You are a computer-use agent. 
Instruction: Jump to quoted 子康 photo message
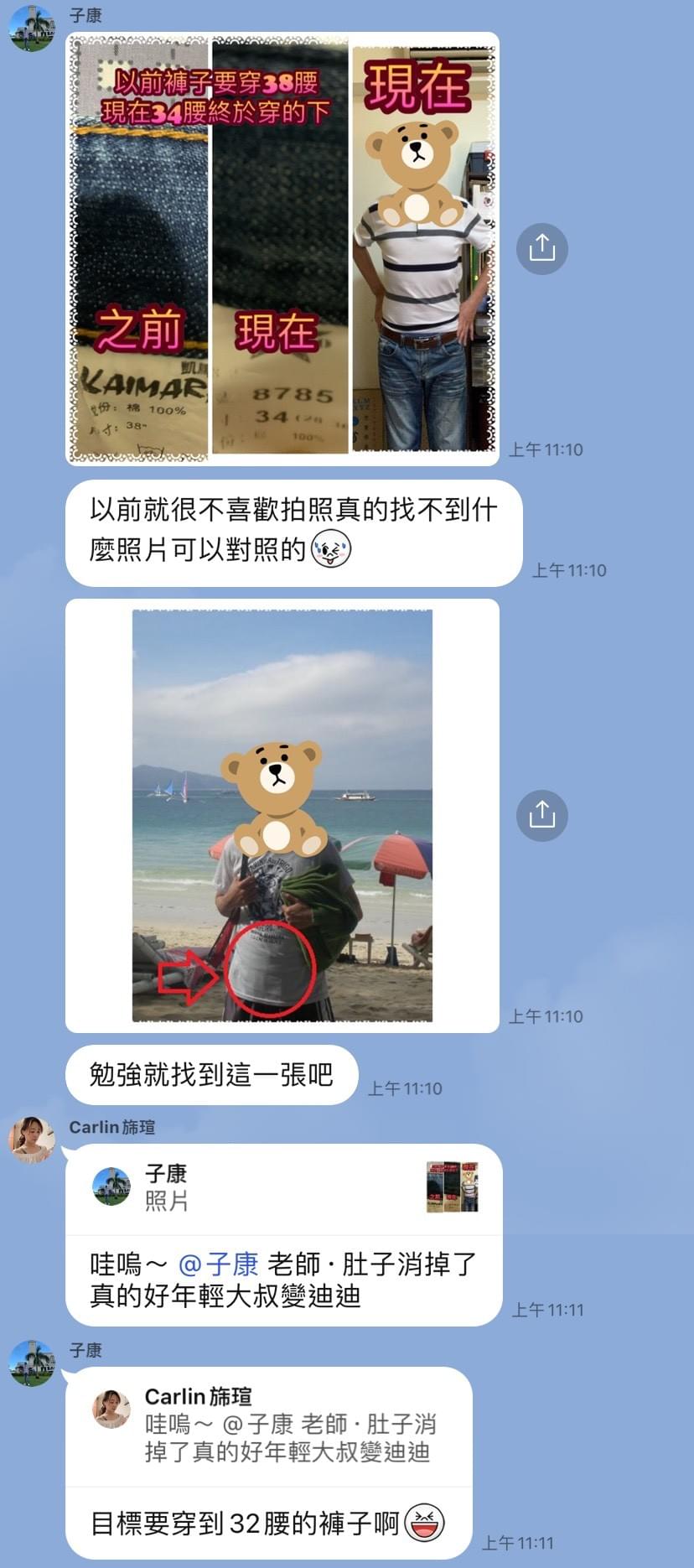pyautogui.click(x=283, y=1188)
